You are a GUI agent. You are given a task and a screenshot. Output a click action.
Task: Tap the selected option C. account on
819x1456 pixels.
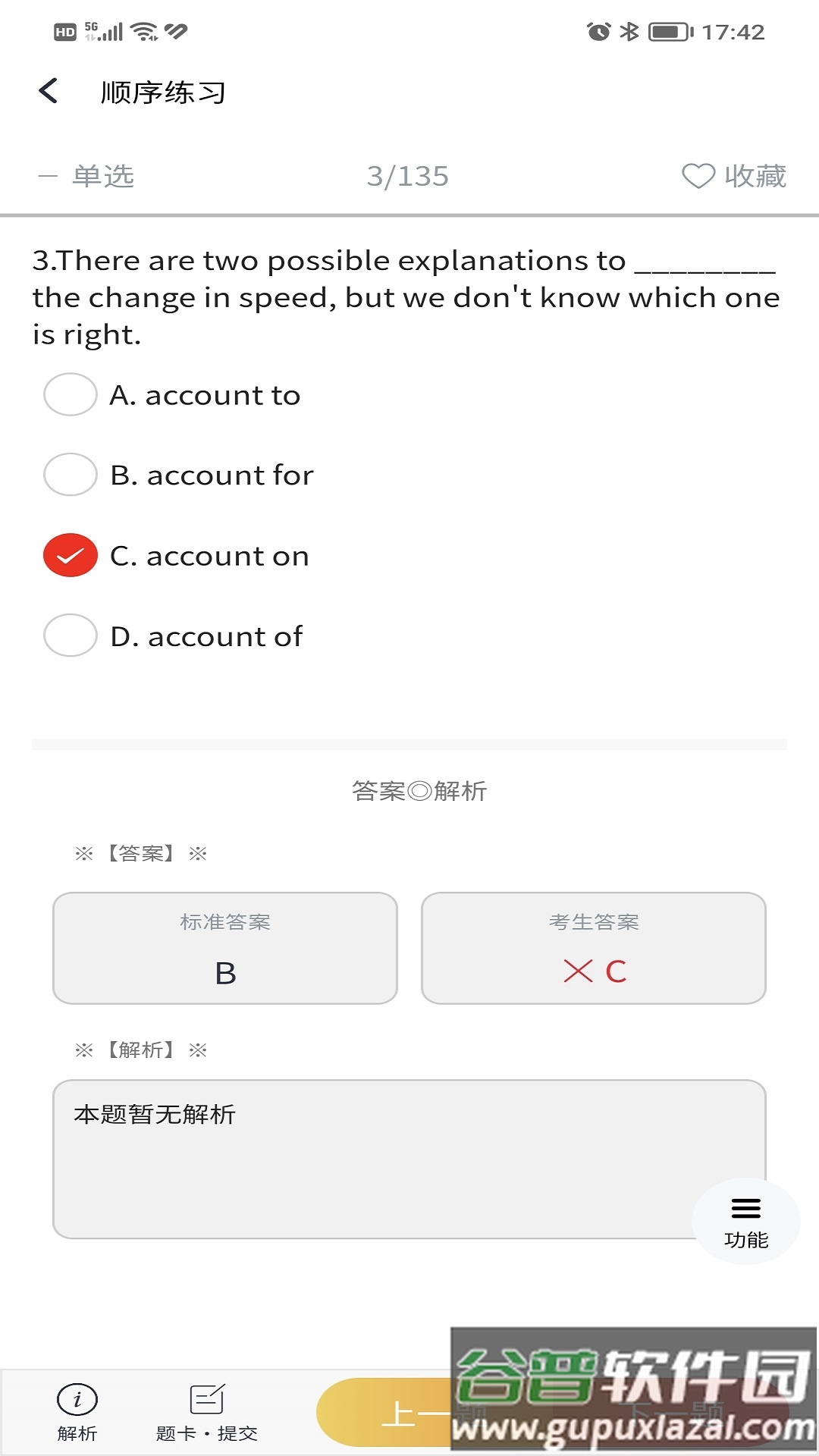point(71,555)
